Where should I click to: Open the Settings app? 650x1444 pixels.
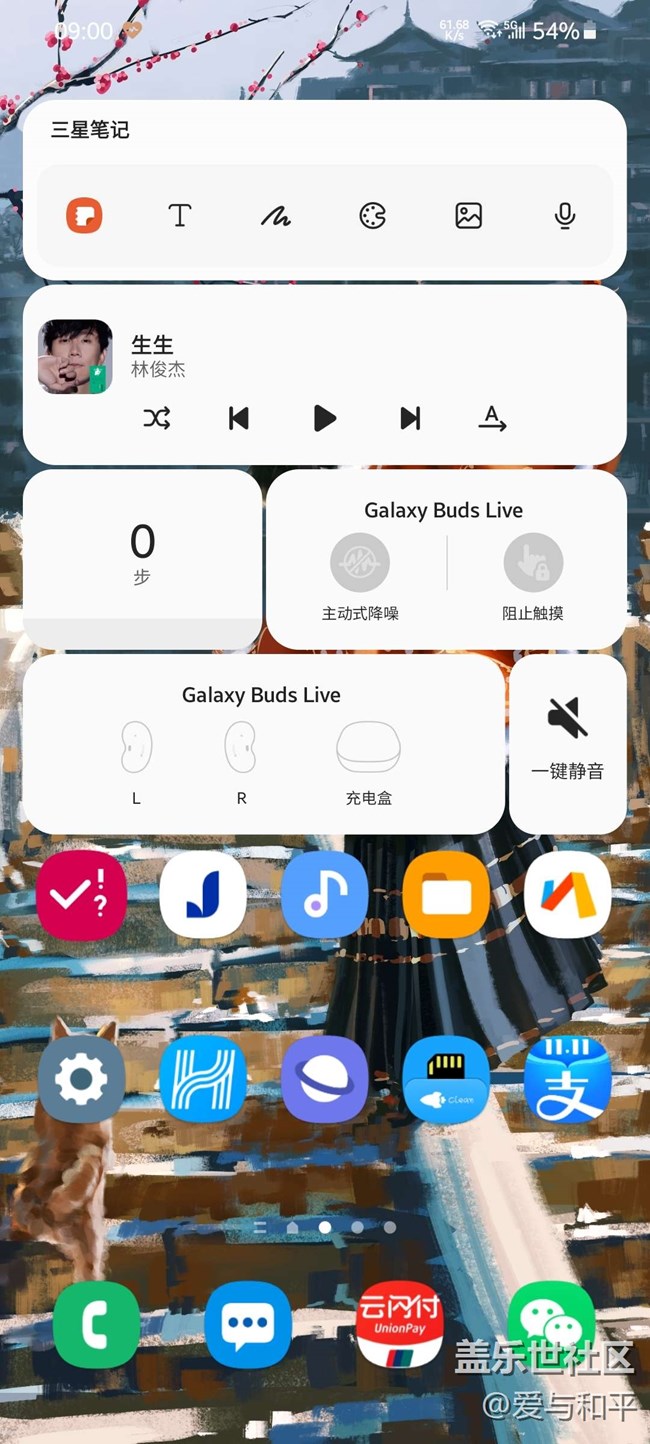[81, 1079]
